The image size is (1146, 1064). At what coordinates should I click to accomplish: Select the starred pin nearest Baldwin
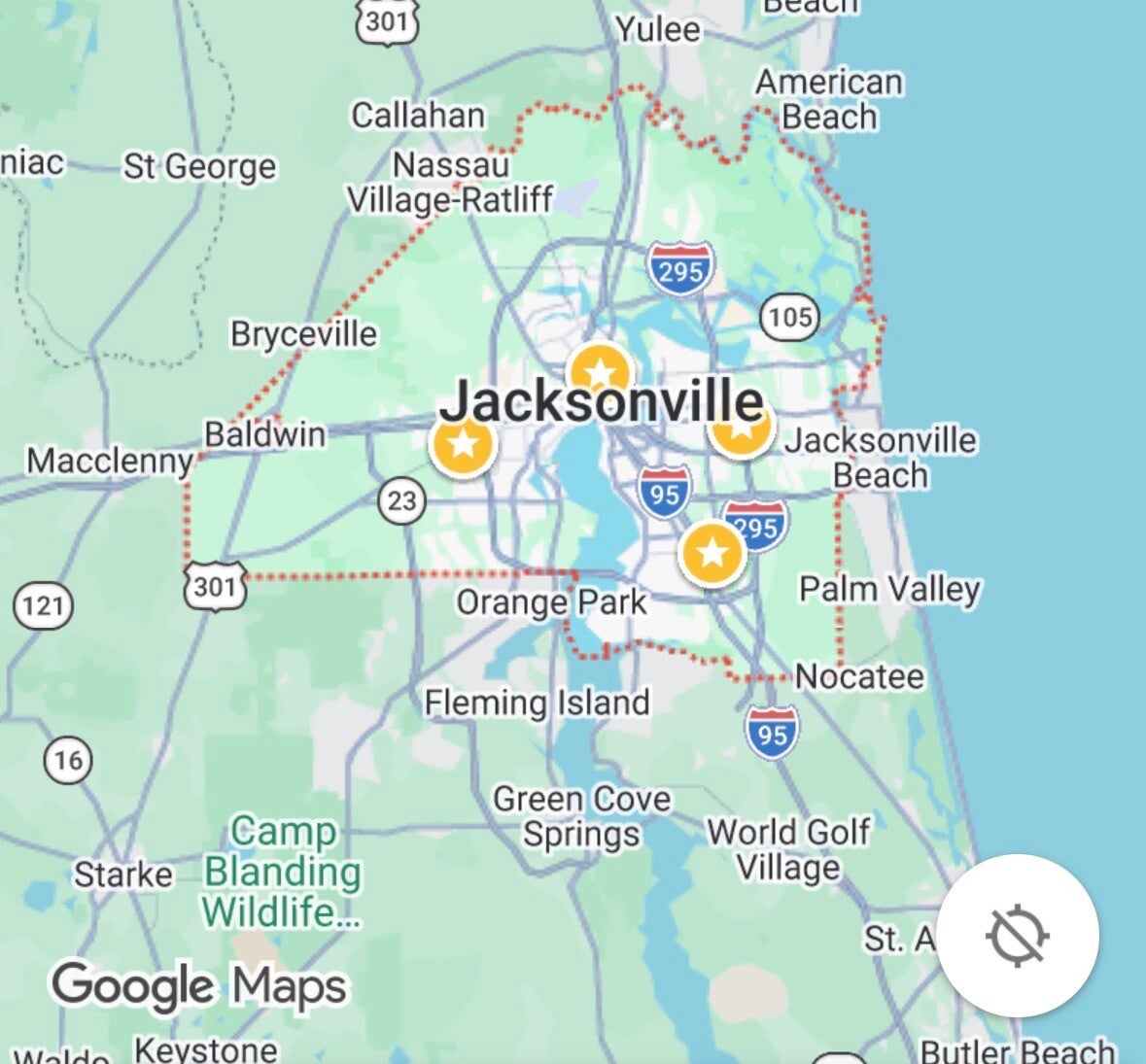click(464, 445)
